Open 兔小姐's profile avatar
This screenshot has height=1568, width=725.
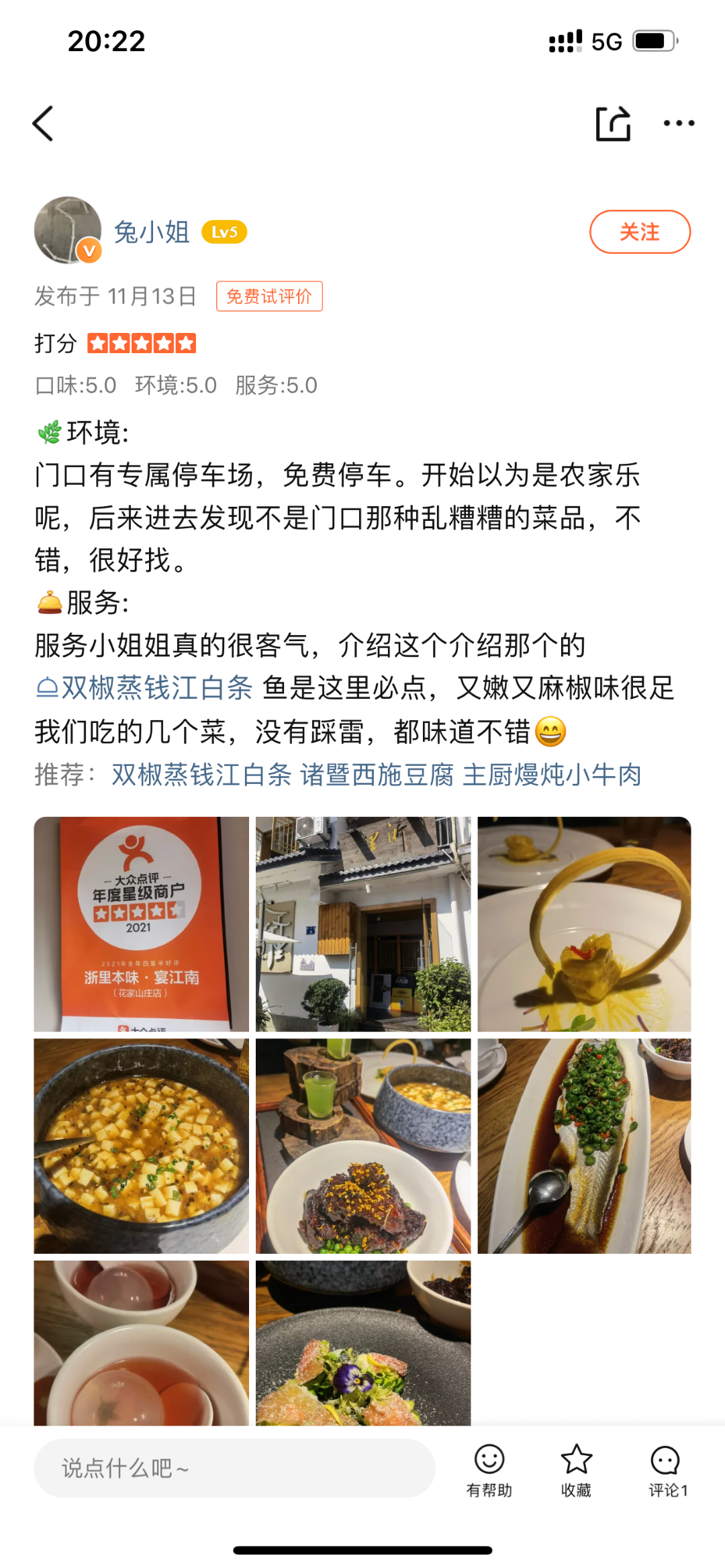click(68, 230)
